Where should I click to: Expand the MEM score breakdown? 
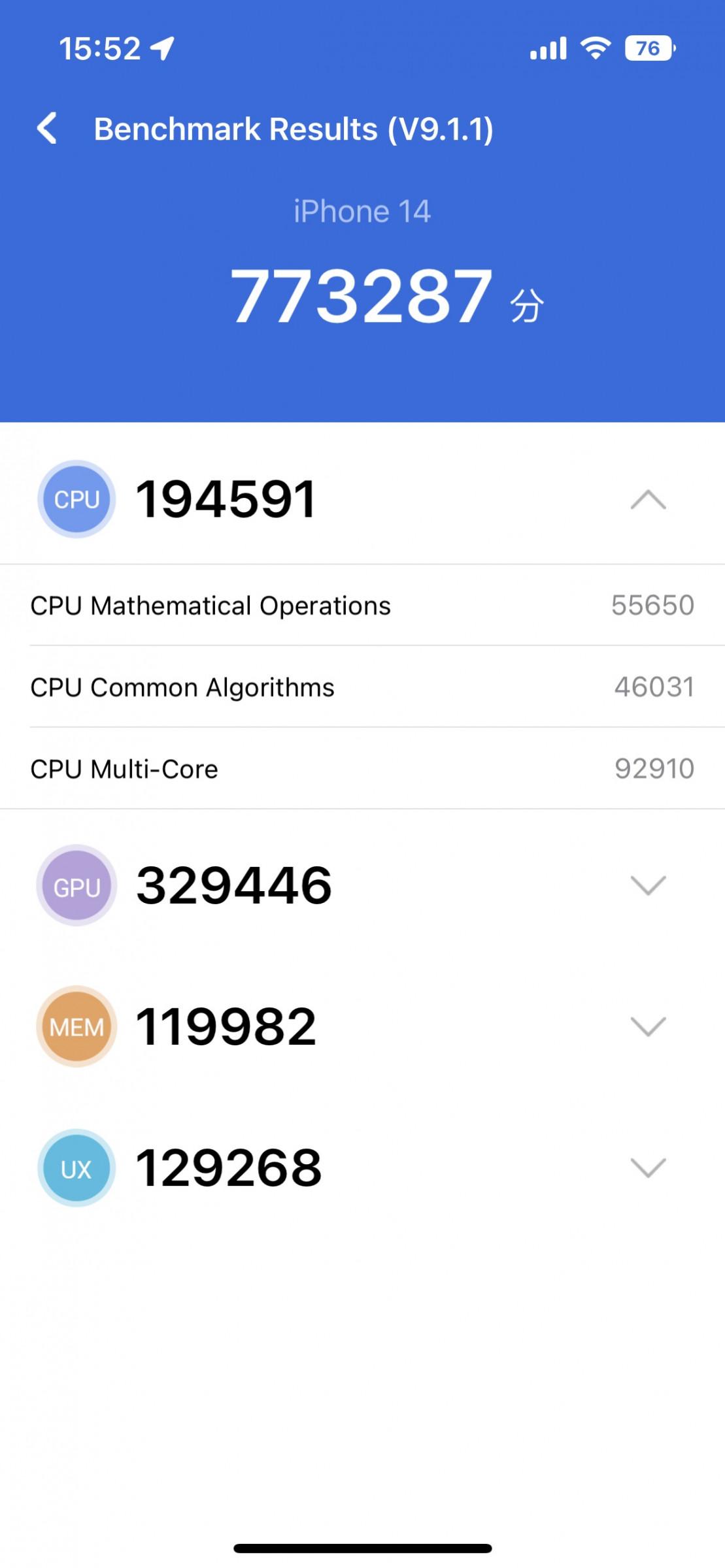648,1026
